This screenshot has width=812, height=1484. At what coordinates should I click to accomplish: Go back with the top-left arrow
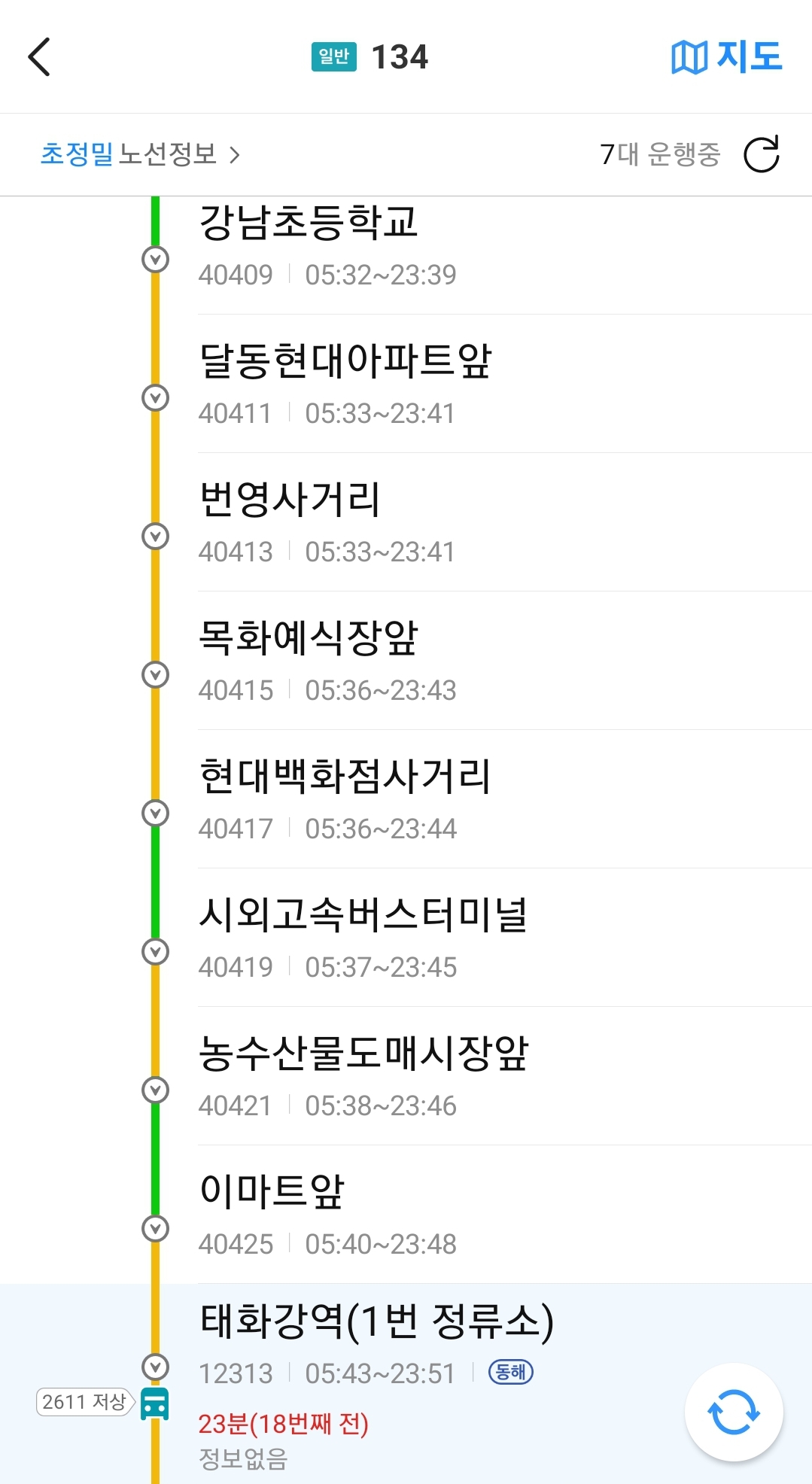(x=39, y=57)
